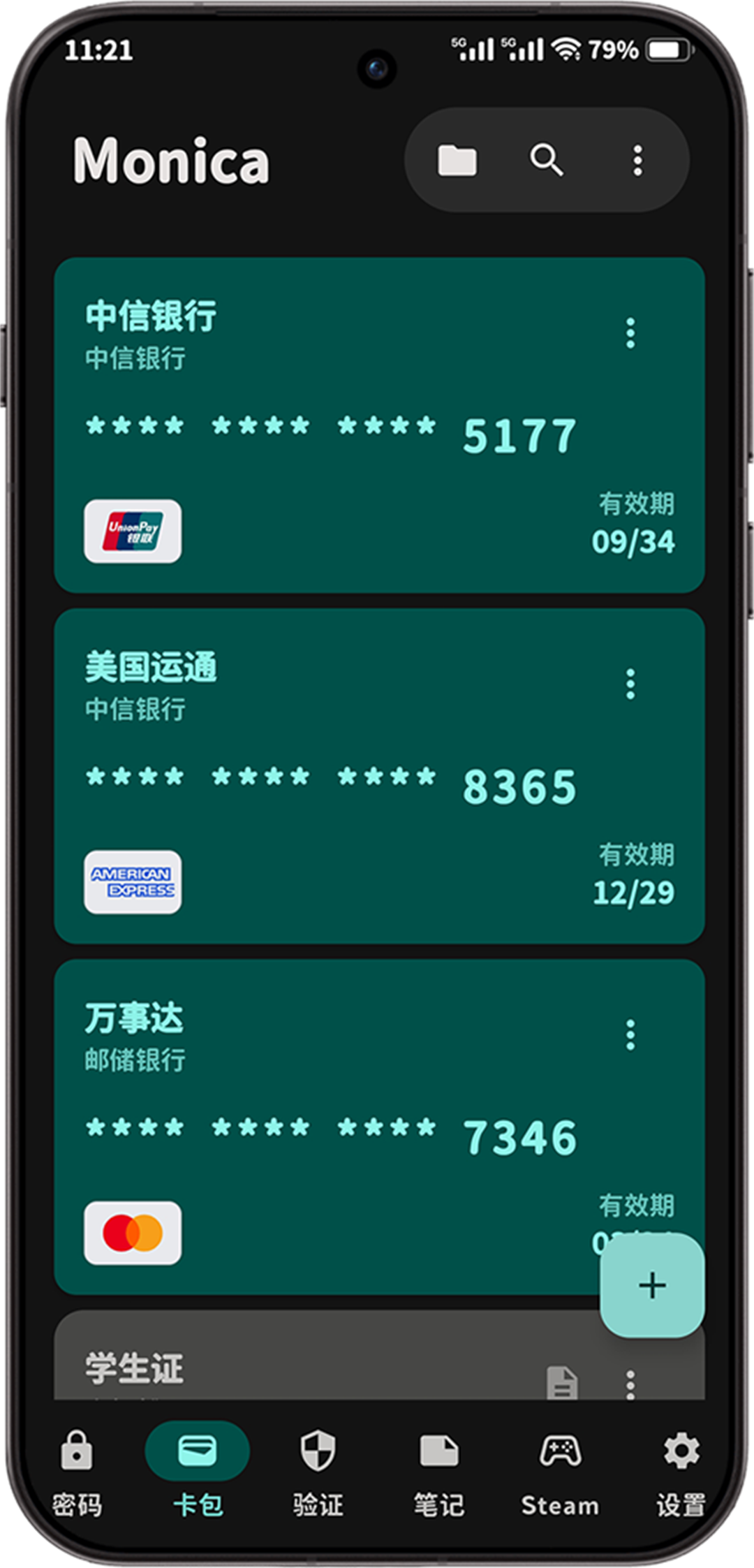This screenshot has width=754, height=1568.
Task: Open the folder icon in the top bar
Action: [457, 161]
